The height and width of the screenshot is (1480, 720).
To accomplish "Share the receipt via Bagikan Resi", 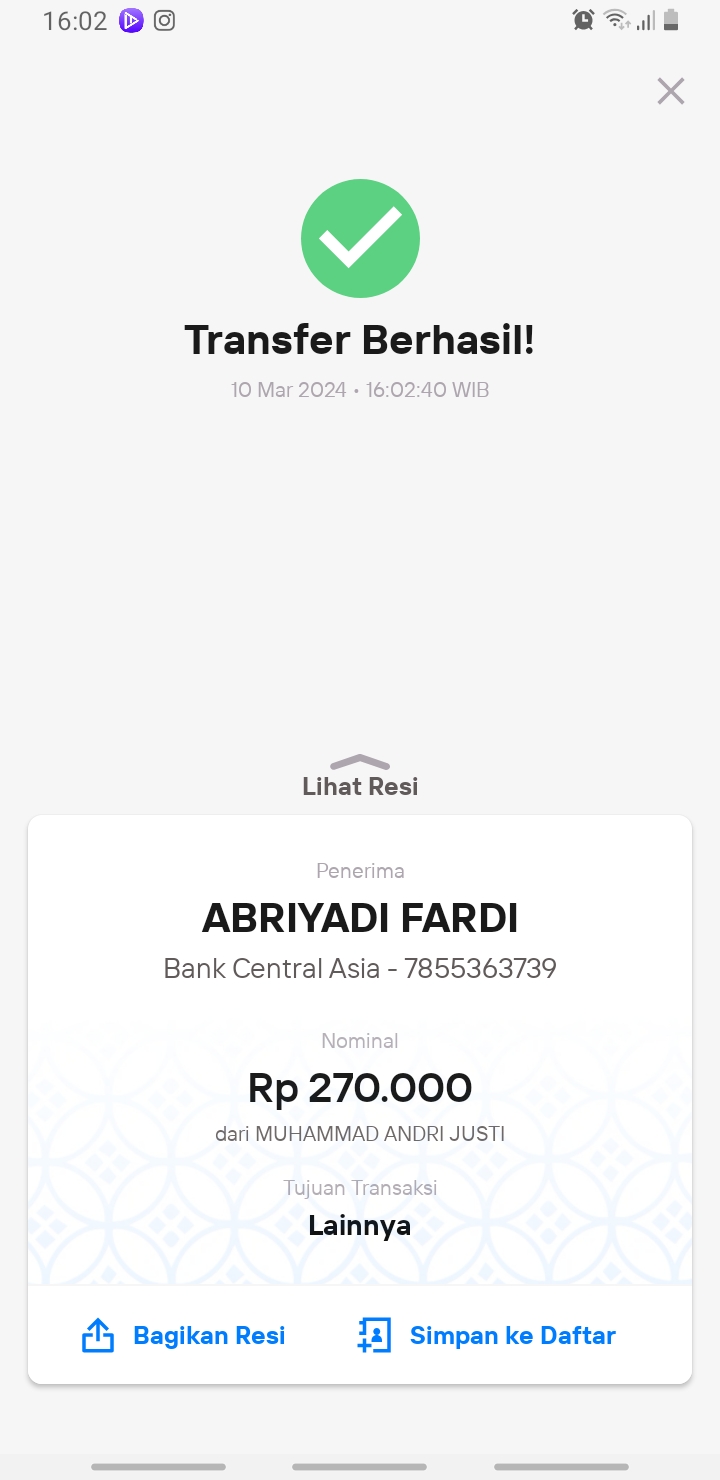I will click(183, 1335).
